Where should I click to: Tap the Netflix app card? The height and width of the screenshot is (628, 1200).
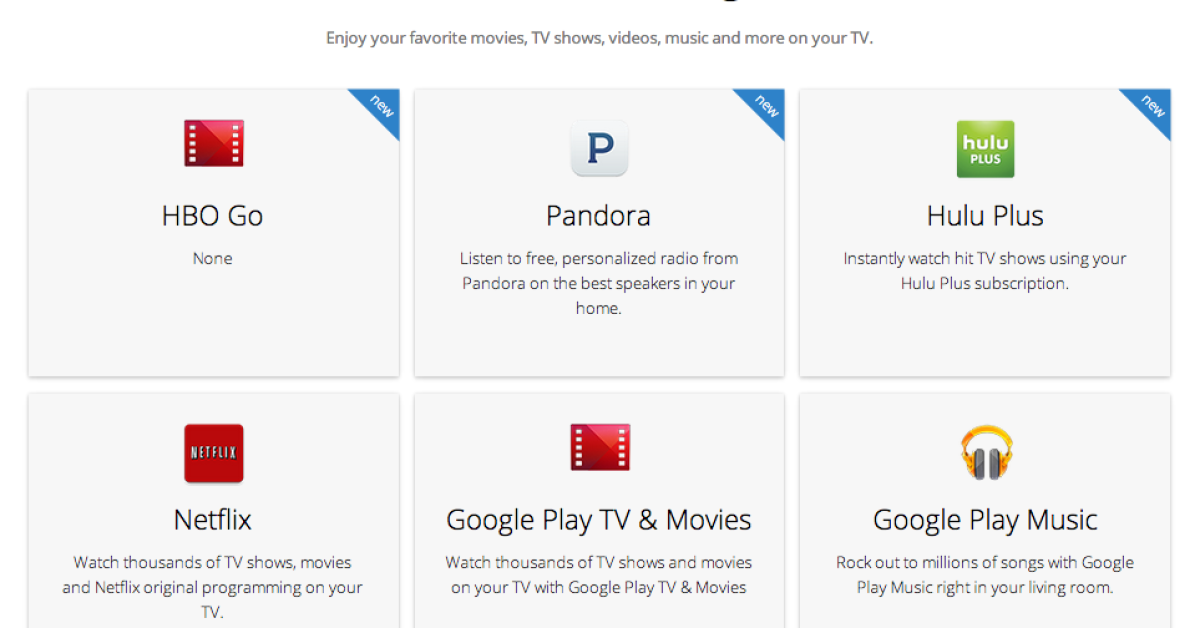click(x=213, y=519)
